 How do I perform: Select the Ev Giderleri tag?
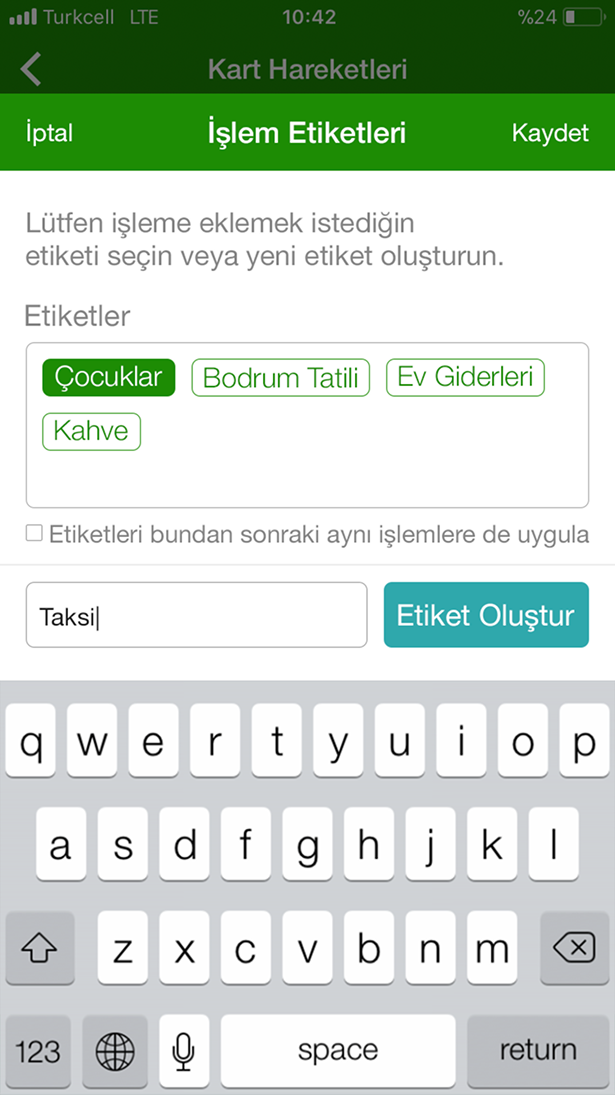point(466,378)
